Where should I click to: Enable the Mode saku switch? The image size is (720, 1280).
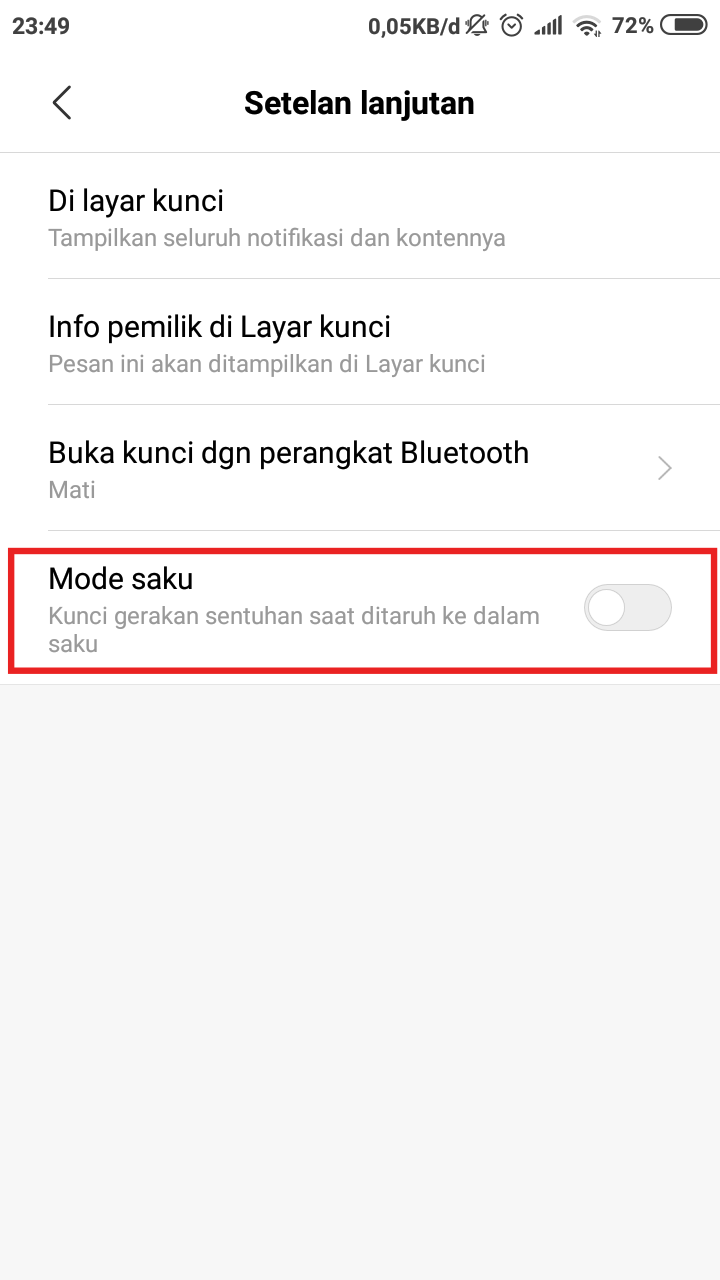pyautogui.click(x=627, y=607)
